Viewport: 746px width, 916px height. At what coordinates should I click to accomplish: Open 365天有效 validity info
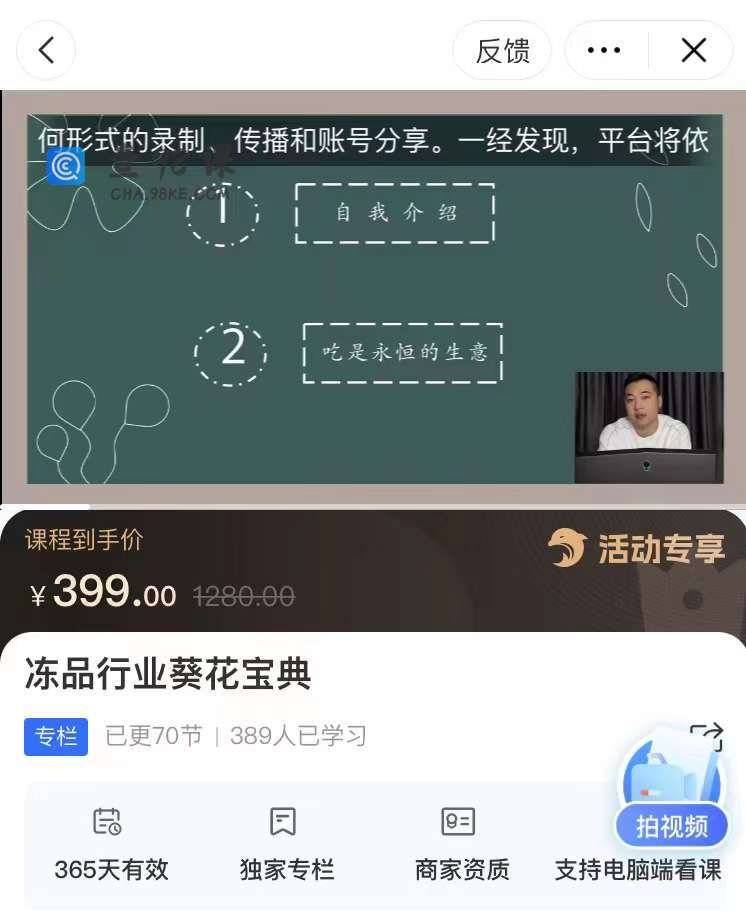point(111,845)
